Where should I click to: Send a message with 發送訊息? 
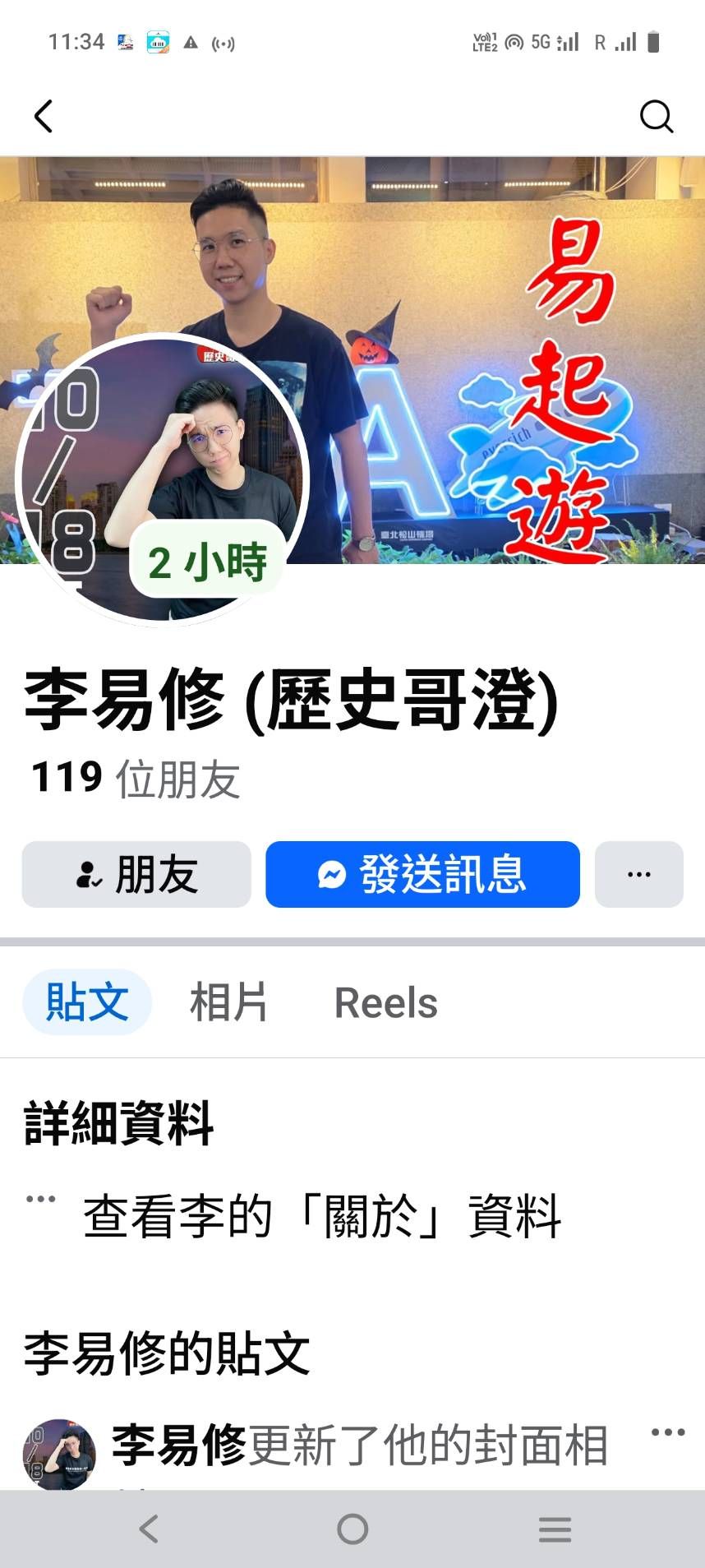pos(422,874)
